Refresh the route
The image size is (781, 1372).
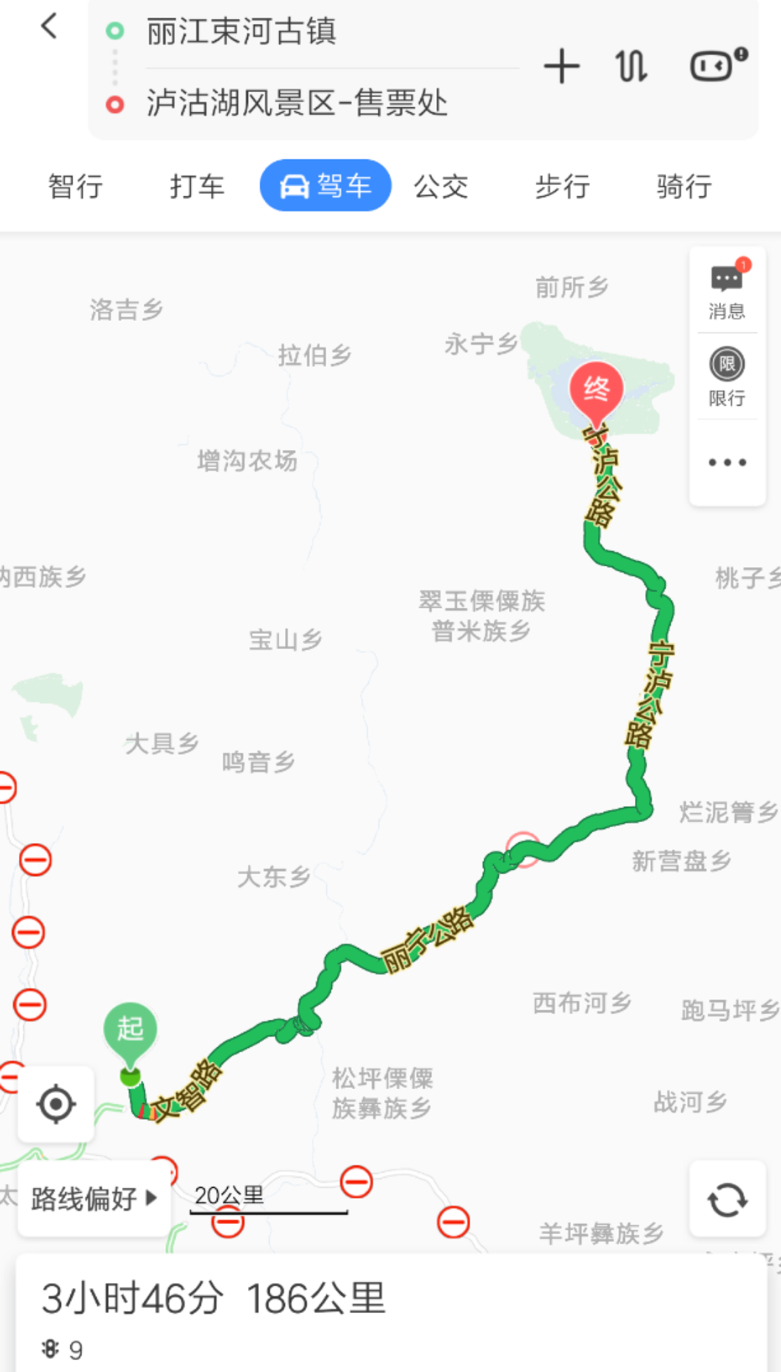point(727,1199)
